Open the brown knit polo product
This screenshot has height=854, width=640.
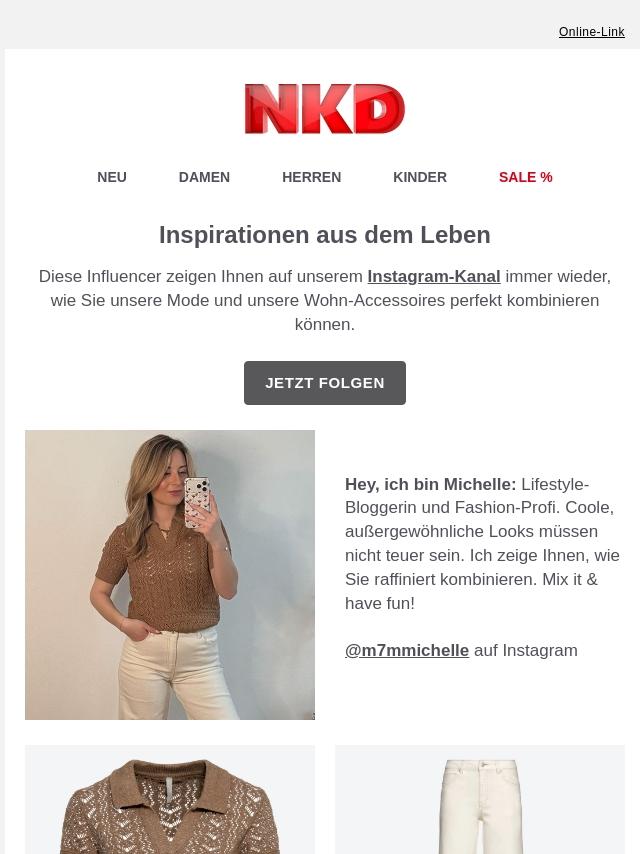point(170,800)
